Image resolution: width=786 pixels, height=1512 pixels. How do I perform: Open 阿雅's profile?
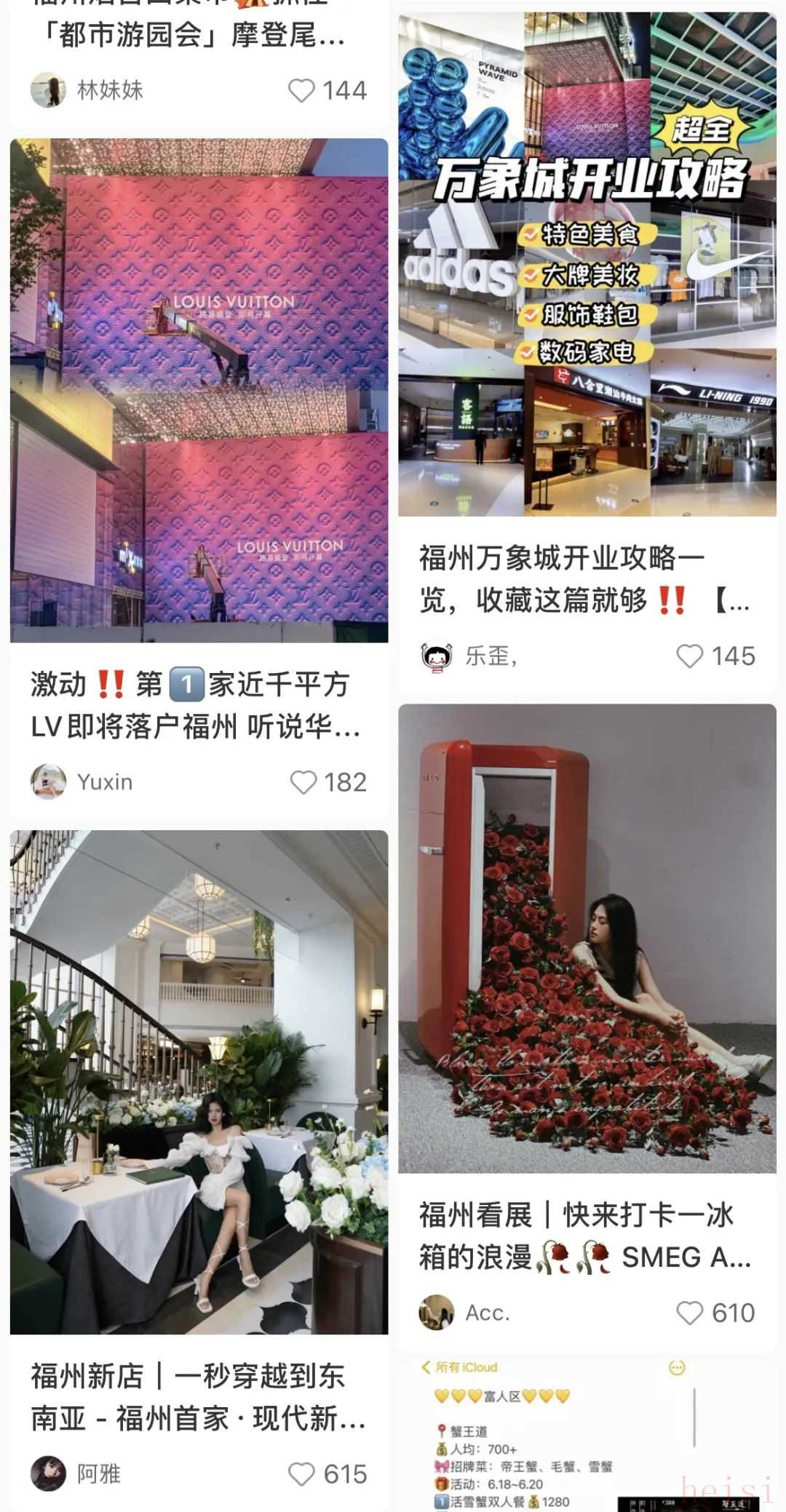48,1474
